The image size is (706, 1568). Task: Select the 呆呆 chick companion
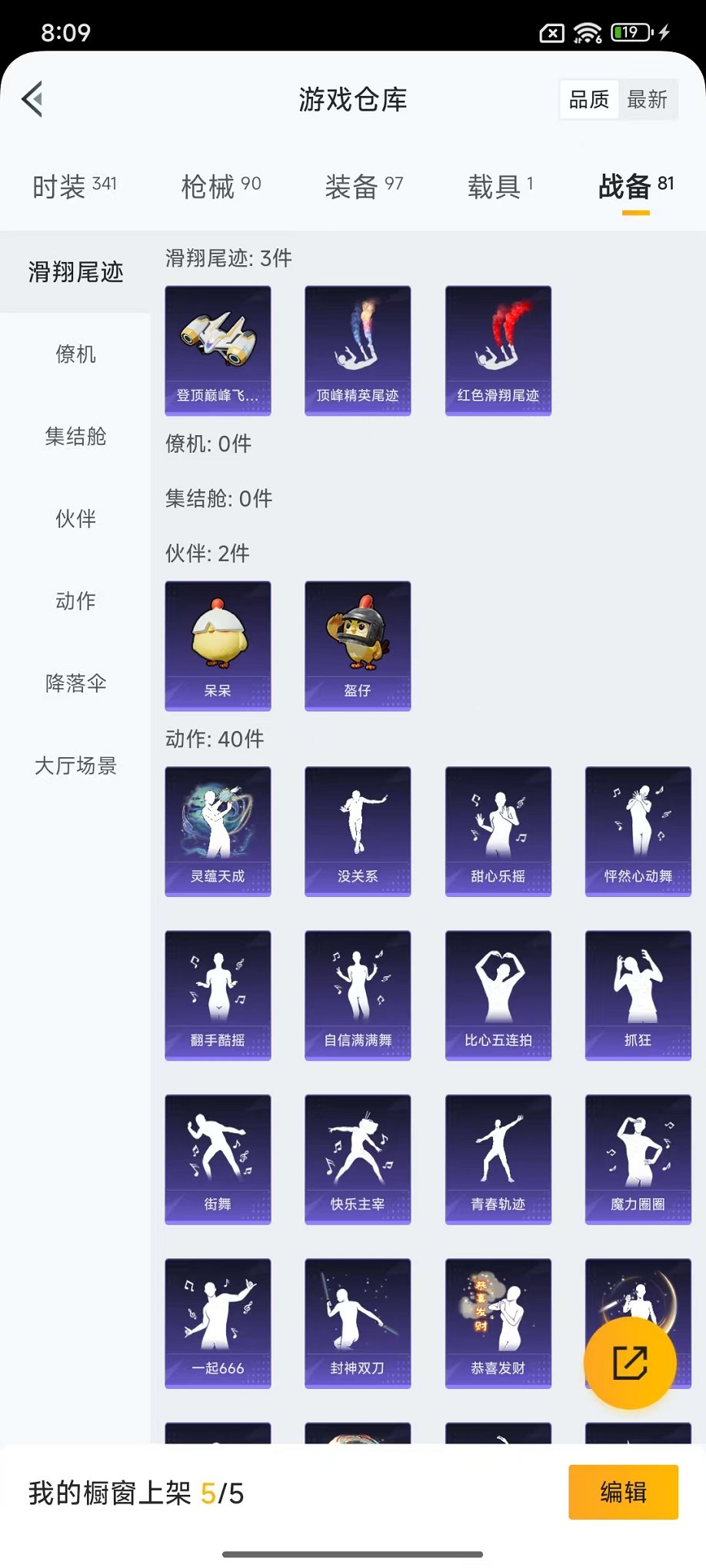(x=218, y=646)
